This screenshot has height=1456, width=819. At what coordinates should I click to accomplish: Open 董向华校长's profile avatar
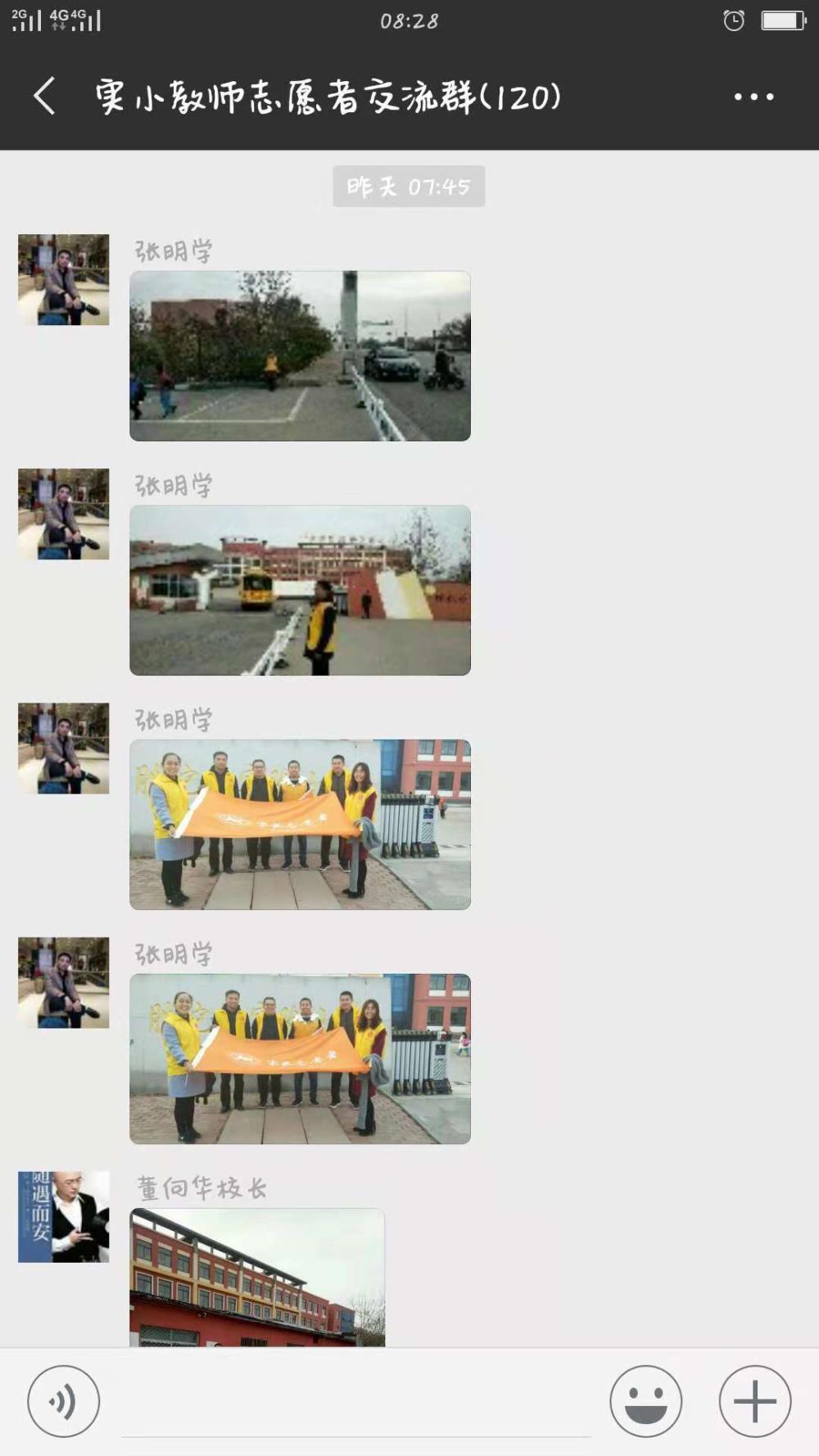[64, 1216]
